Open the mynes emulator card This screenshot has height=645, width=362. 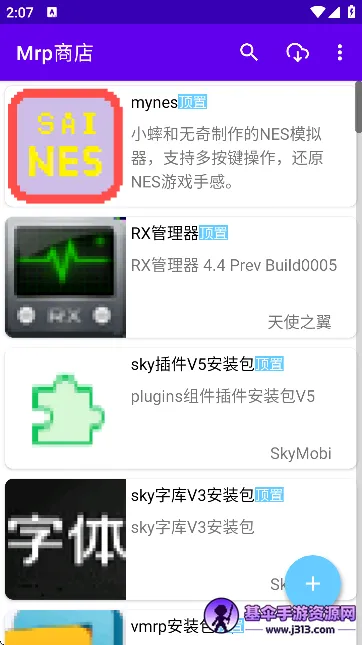click(x=181, y=146)
